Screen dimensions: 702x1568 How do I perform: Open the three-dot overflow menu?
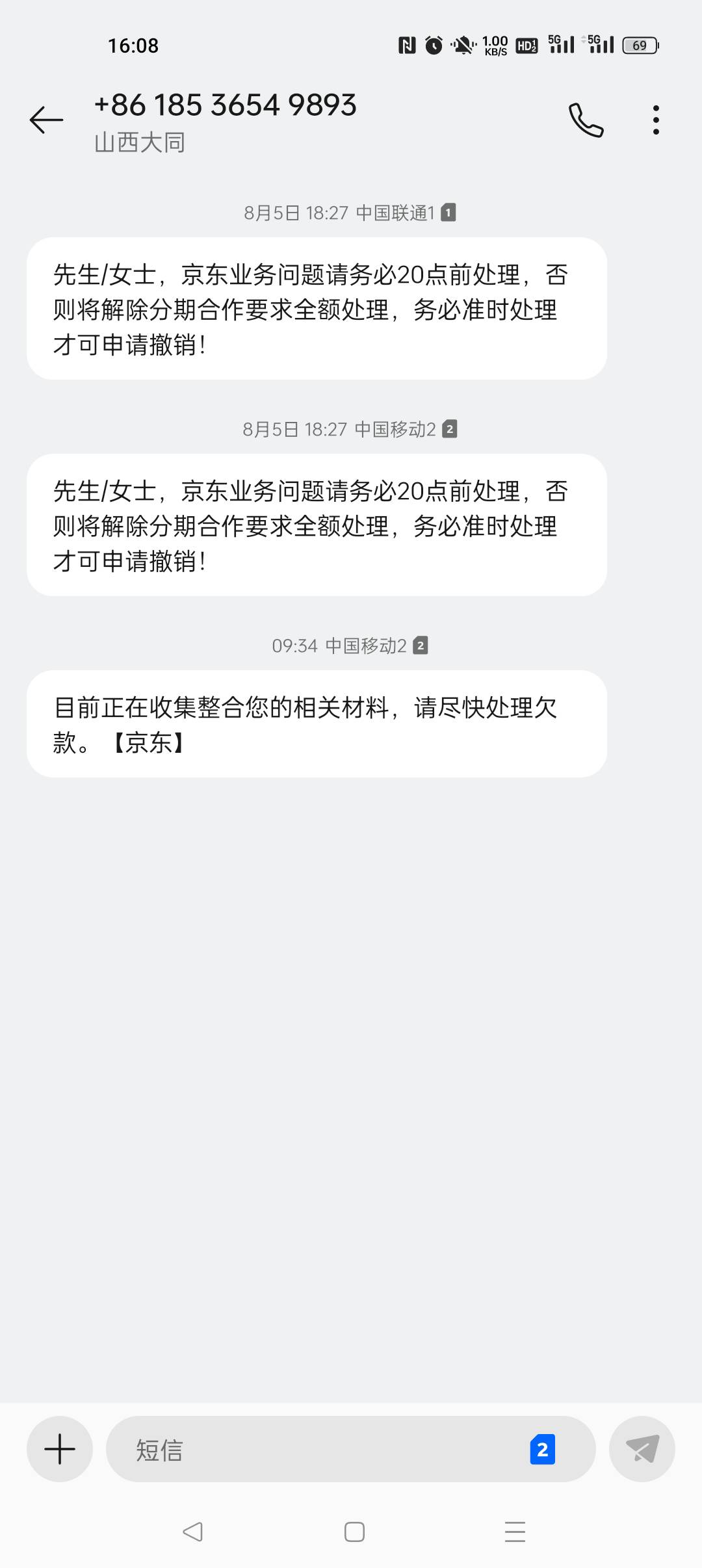pos(656,120)
